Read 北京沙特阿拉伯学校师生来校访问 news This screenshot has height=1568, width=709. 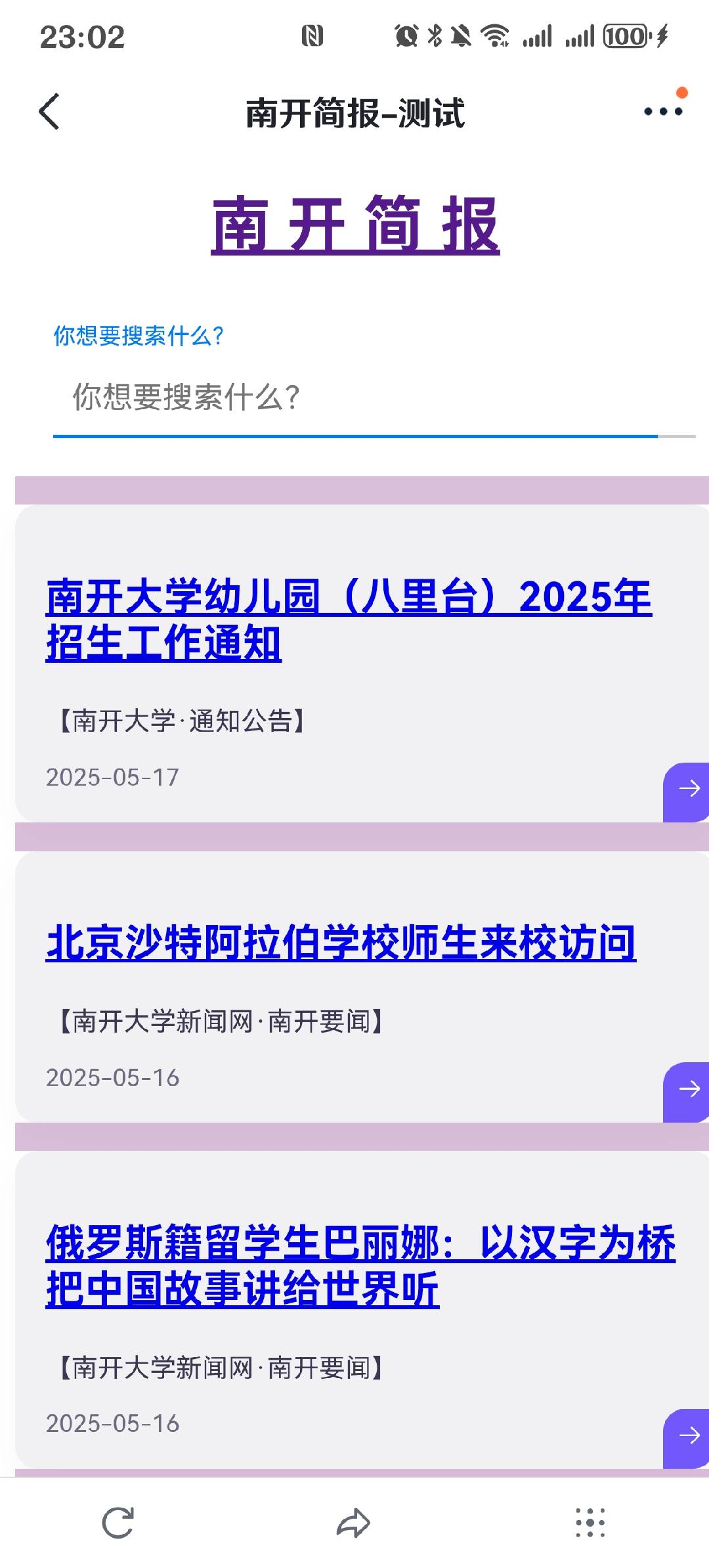(x=341, y=943)
